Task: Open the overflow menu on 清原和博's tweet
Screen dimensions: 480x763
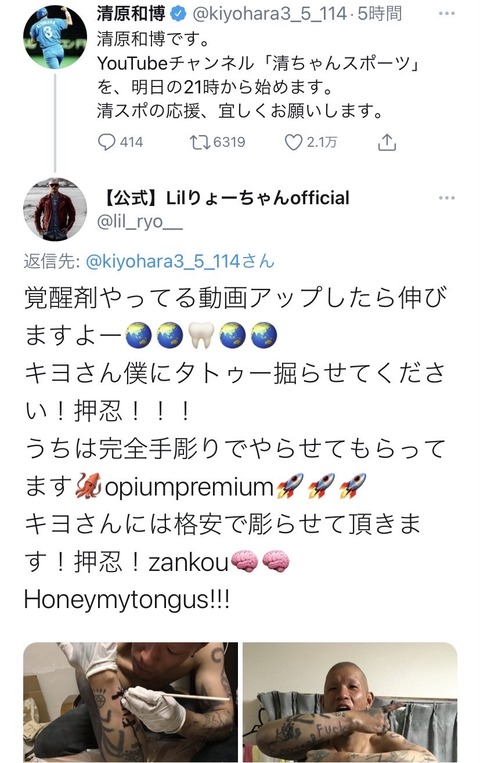Action: pos(446,13)
